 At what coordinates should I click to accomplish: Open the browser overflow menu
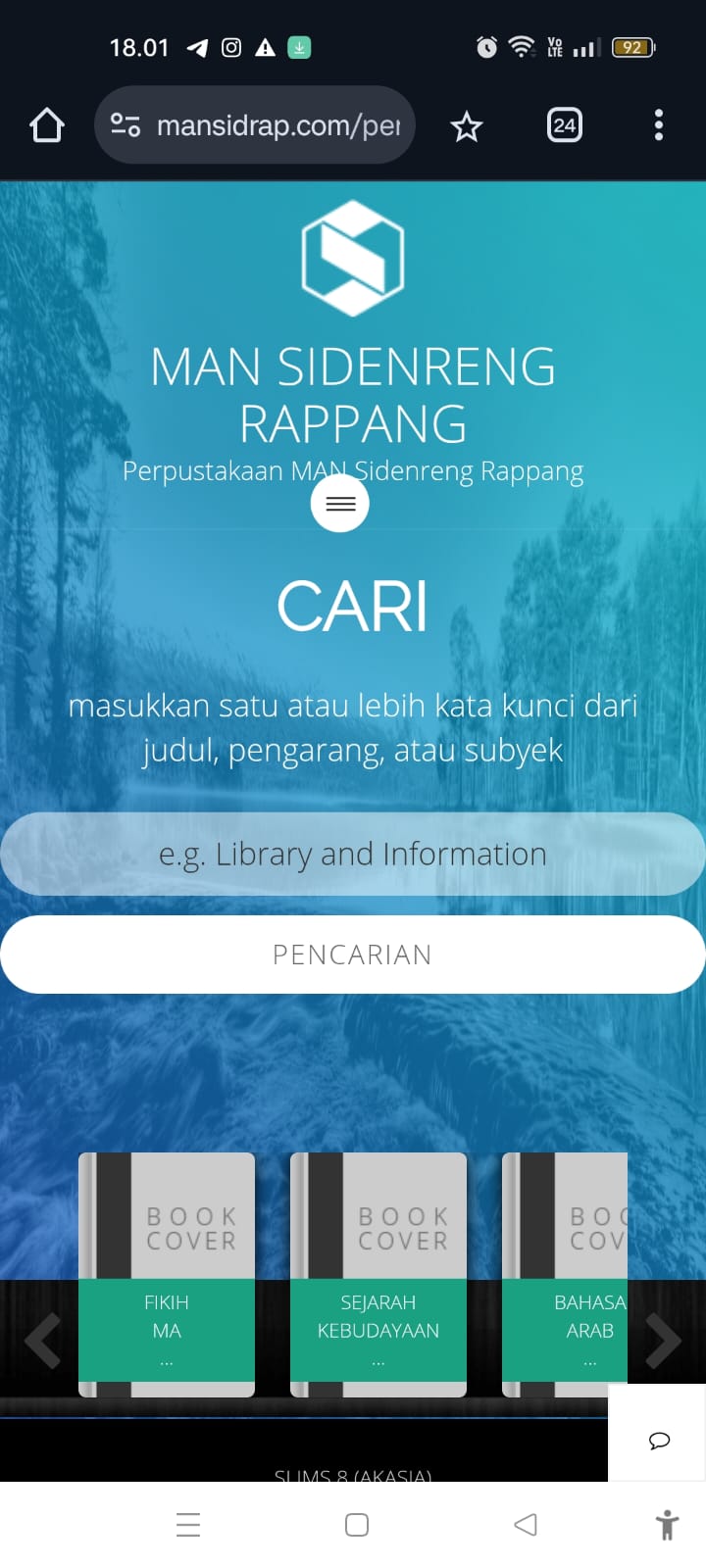(x=658, y=125)
